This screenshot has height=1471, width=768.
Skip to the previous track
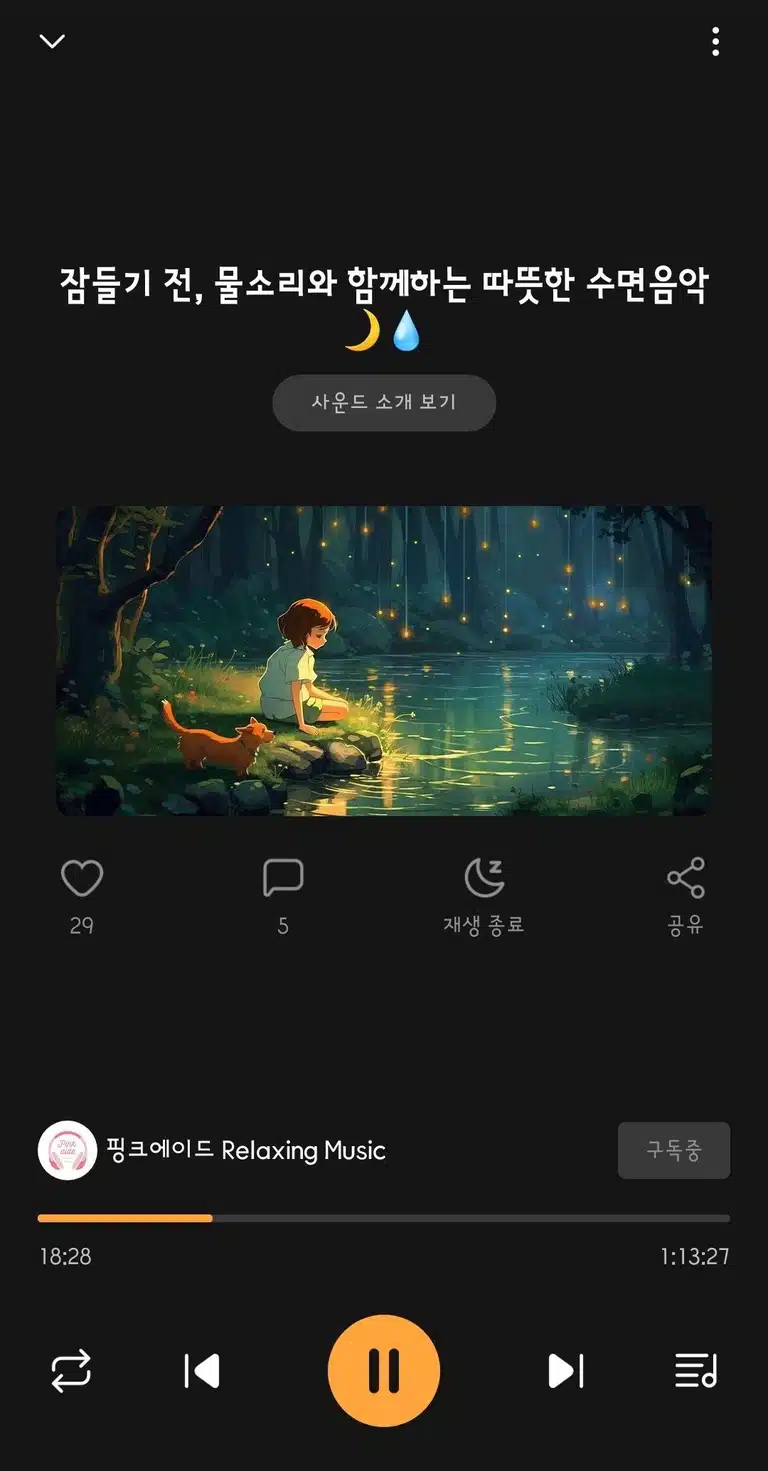click(202, 1371)
